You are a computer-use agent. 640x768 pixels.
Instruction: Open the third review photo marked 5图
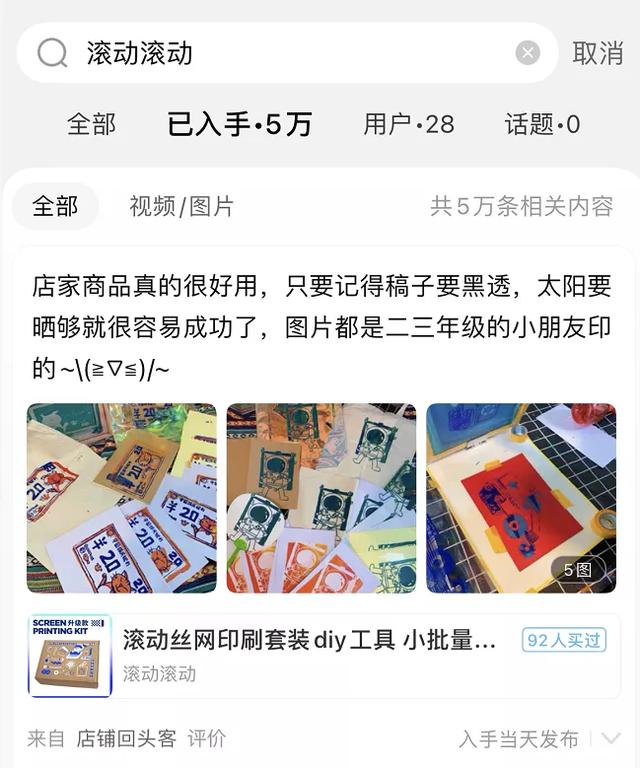coord(521,498)
